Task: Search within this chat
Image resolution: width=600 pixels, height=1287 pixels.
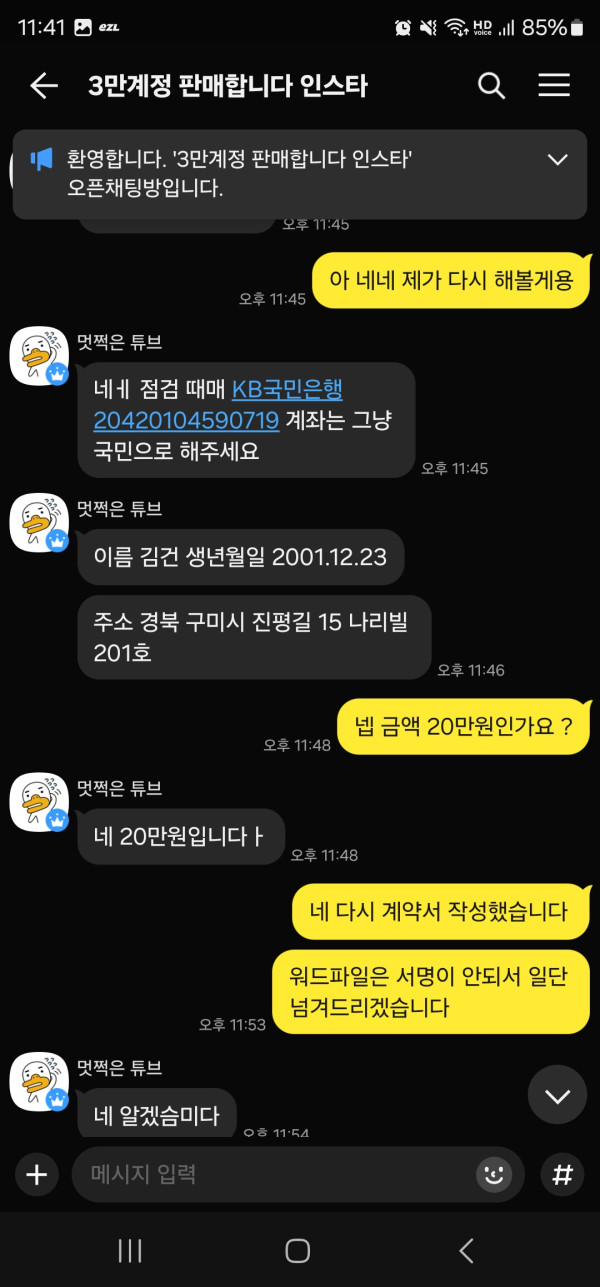Action: [491, 86]
